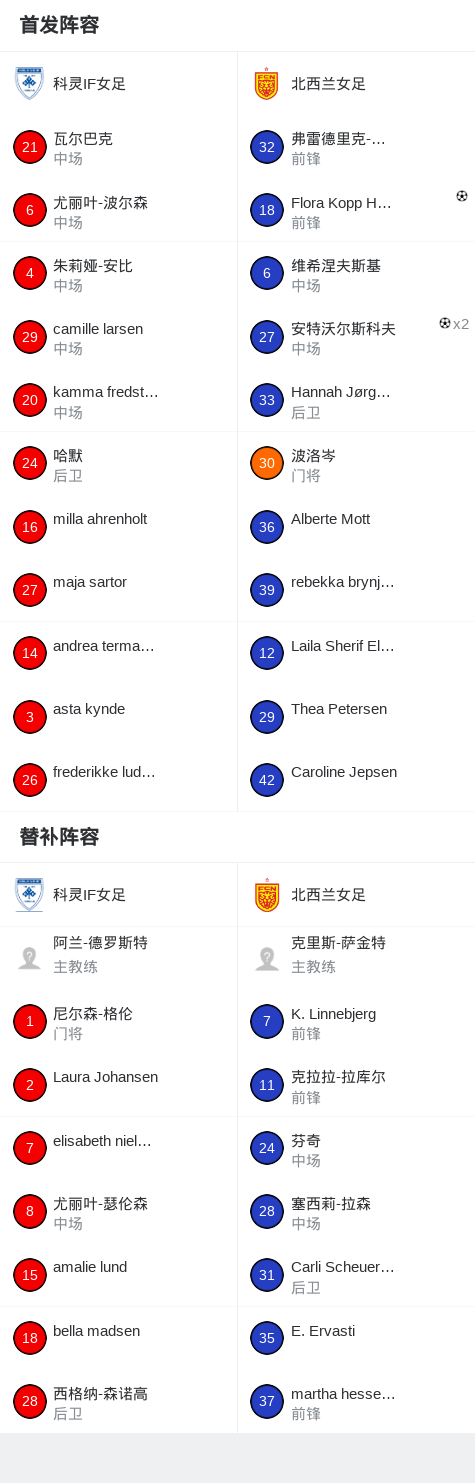View E. Ervasti number 35
Screen dimensions: 475x1483
[x=356, y=1338]
